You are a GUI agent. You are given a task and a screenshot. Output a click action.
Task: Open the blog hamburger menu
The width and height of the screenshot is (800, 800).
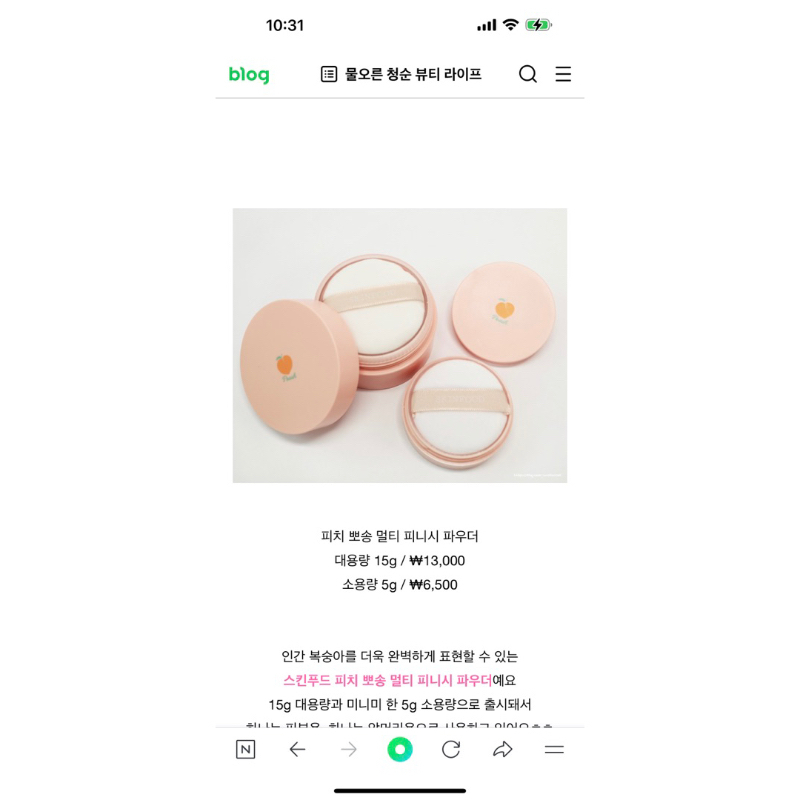(x=563, y=74)
